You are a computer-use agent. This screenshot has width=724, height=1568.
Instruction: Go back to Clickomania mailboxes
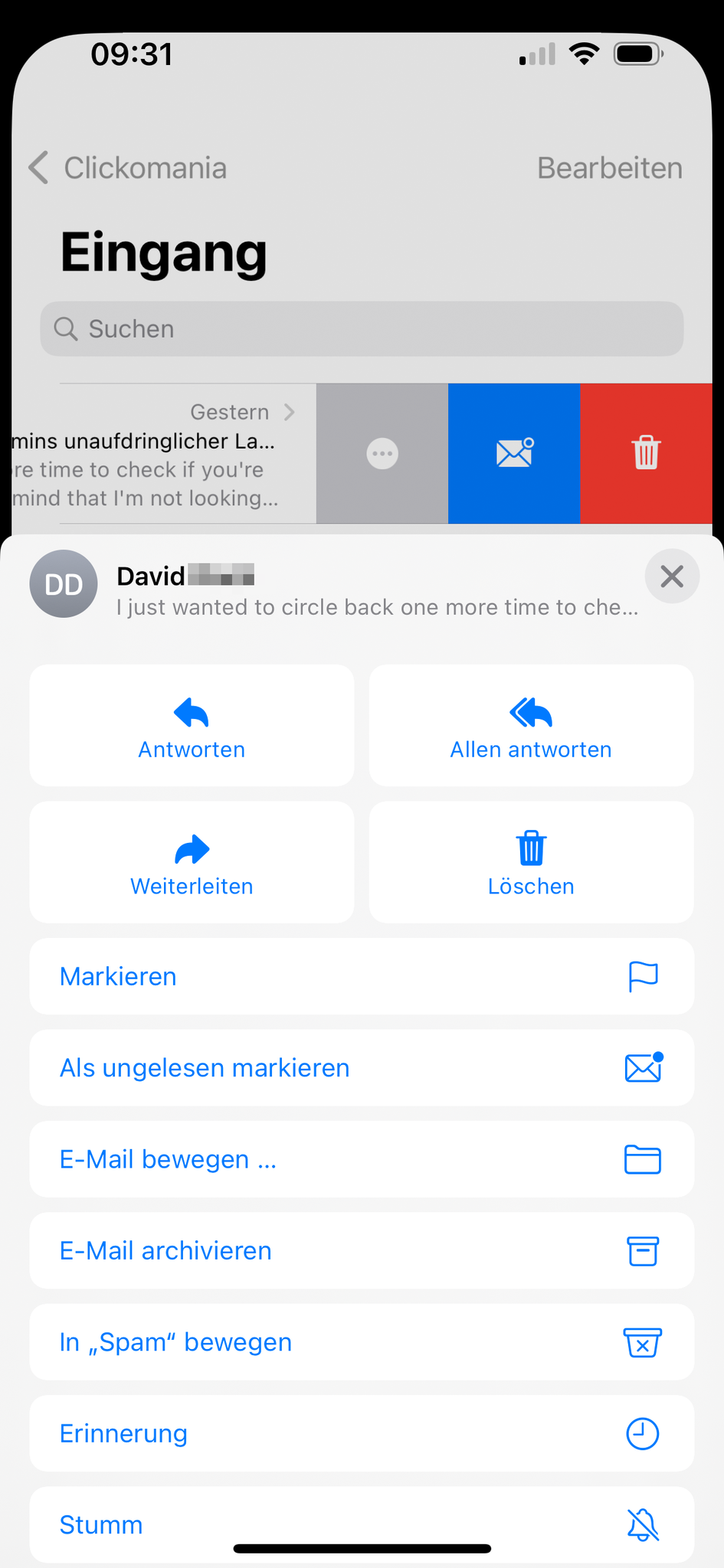pyautogui.click(x=129, y=168)
